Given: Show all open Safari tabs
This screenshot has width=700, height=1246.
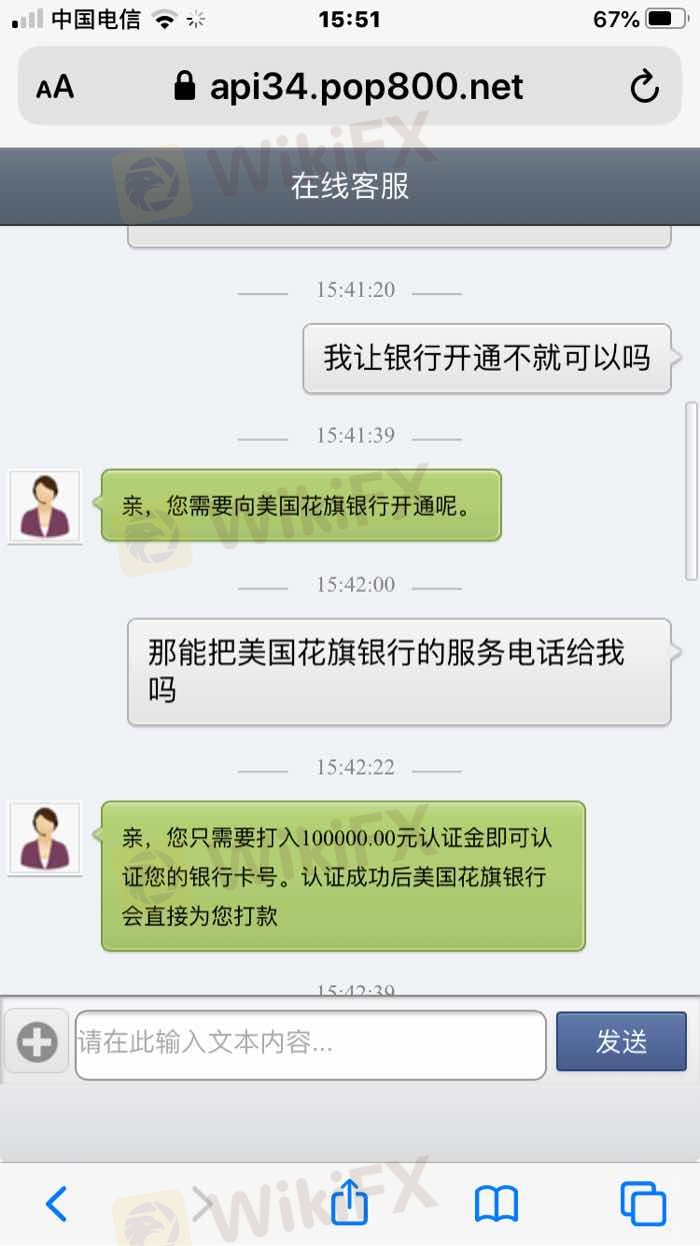Looking at the screenshot, I should [643, 1204].
